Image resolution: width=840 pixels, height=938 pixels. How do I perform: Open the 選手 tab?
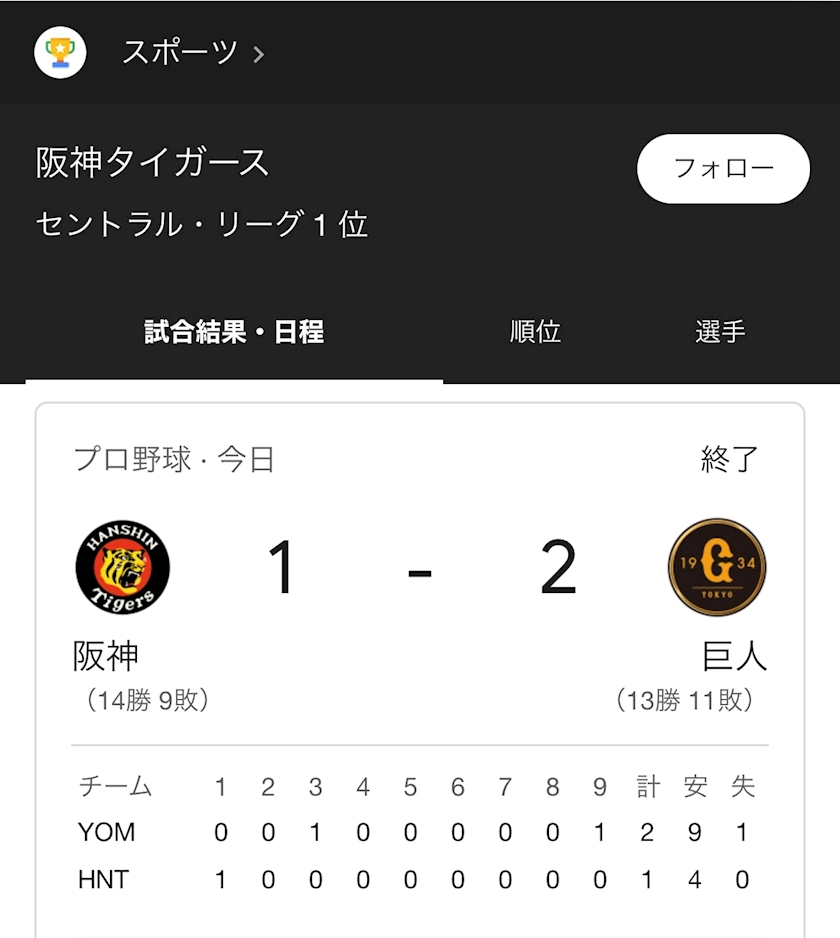pos(720,332)
